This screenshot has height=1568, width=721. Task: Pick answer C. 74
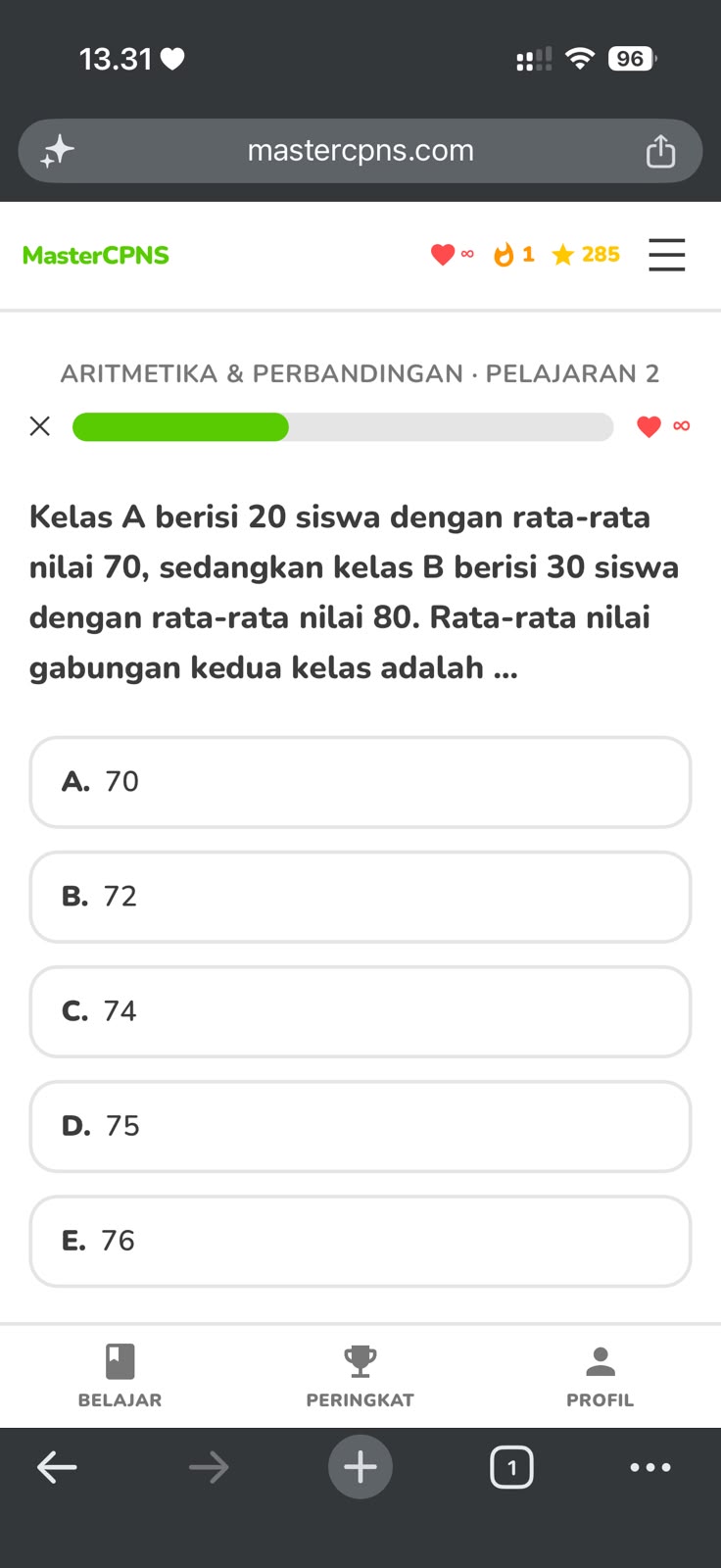click(360, 1011)
